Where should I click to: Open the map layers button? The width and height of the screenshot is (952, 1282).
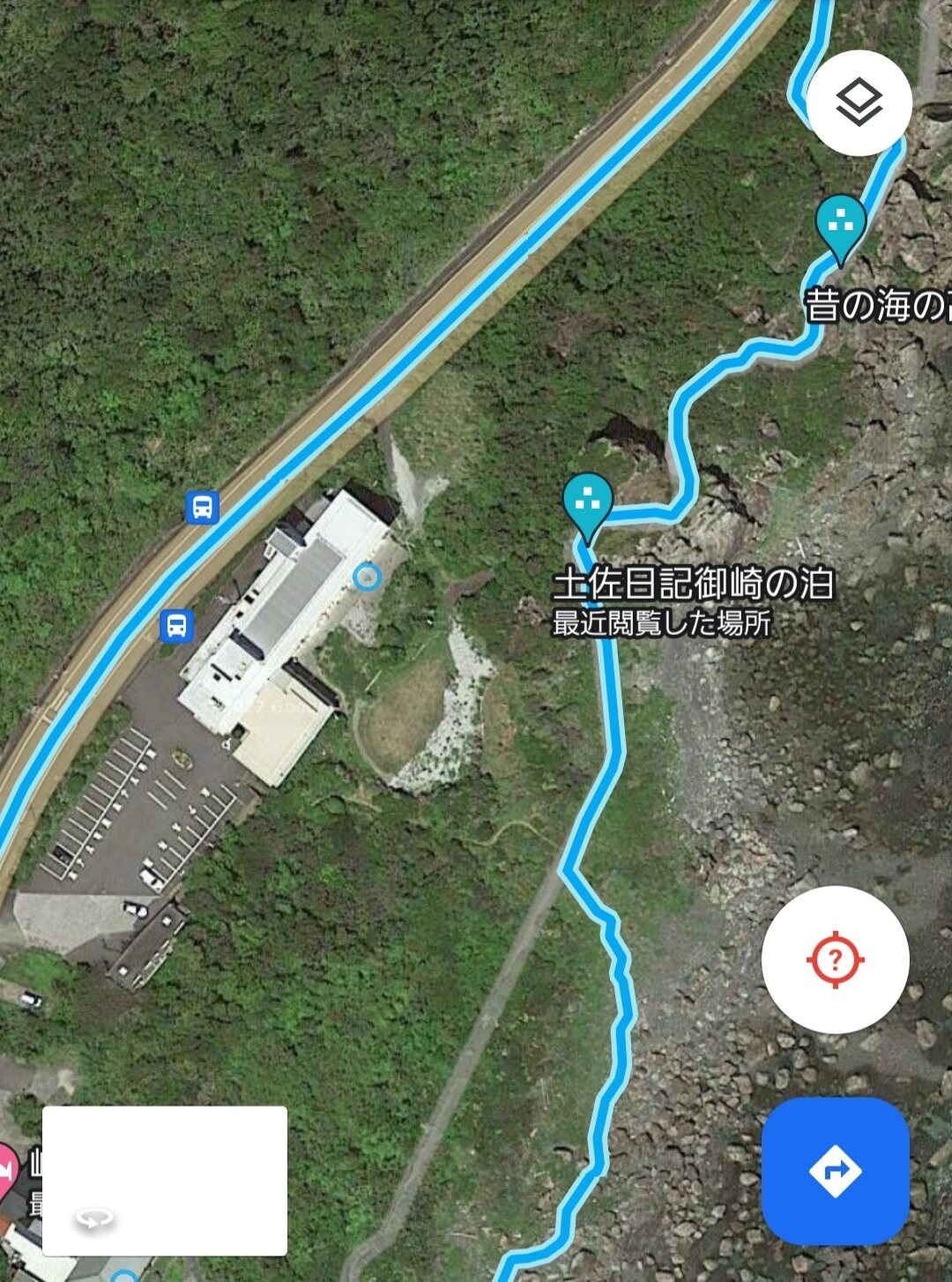pos(859,103)
